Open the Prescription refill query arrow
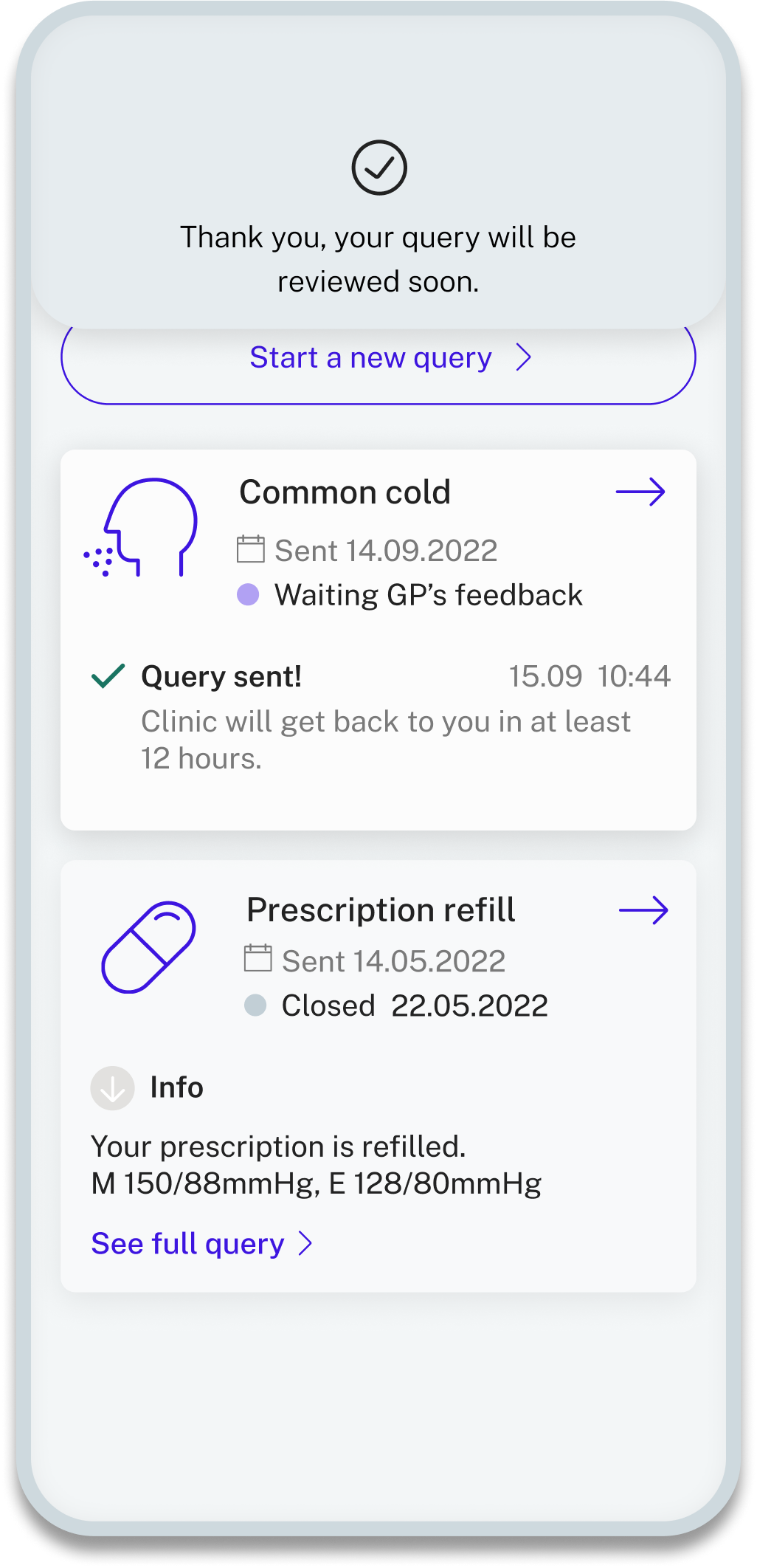The height and width of the screenshot is (1568, 757). point(643,911)
